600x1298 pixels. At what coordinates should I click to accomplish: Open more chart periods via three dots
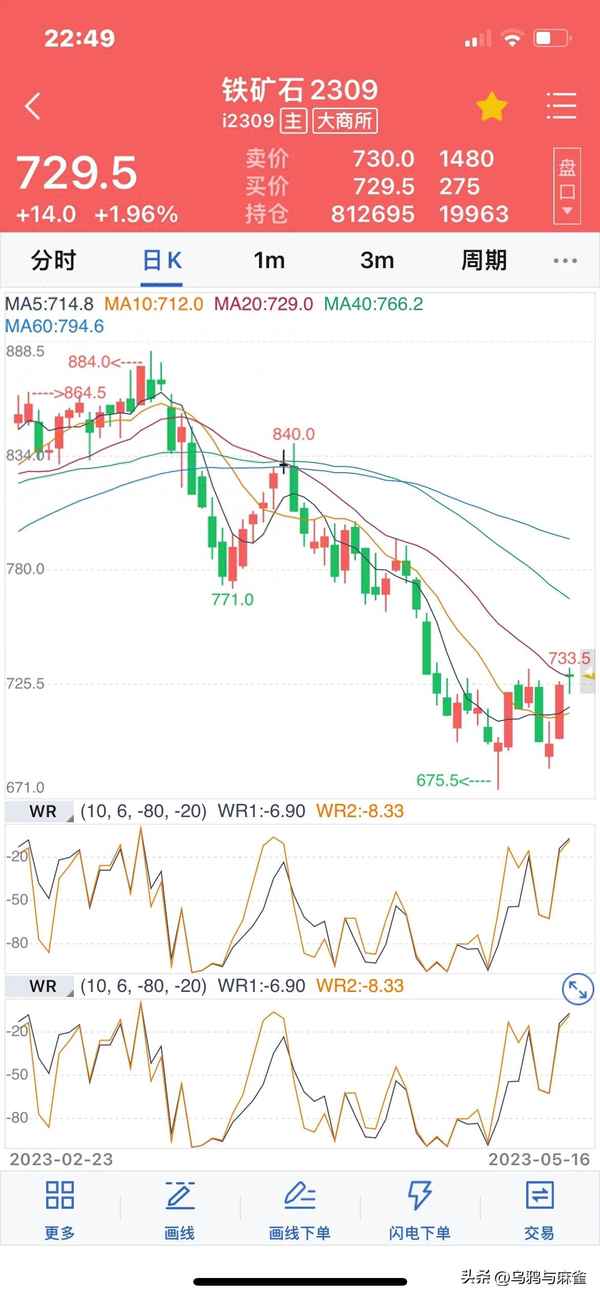565,261
